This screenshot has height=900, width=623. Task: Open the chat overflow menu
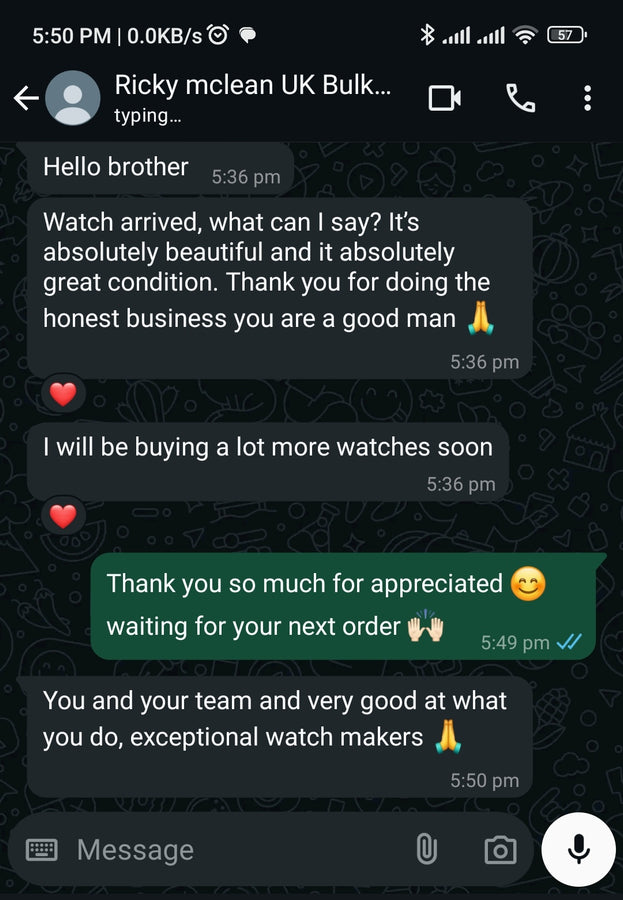pos(587,97)
